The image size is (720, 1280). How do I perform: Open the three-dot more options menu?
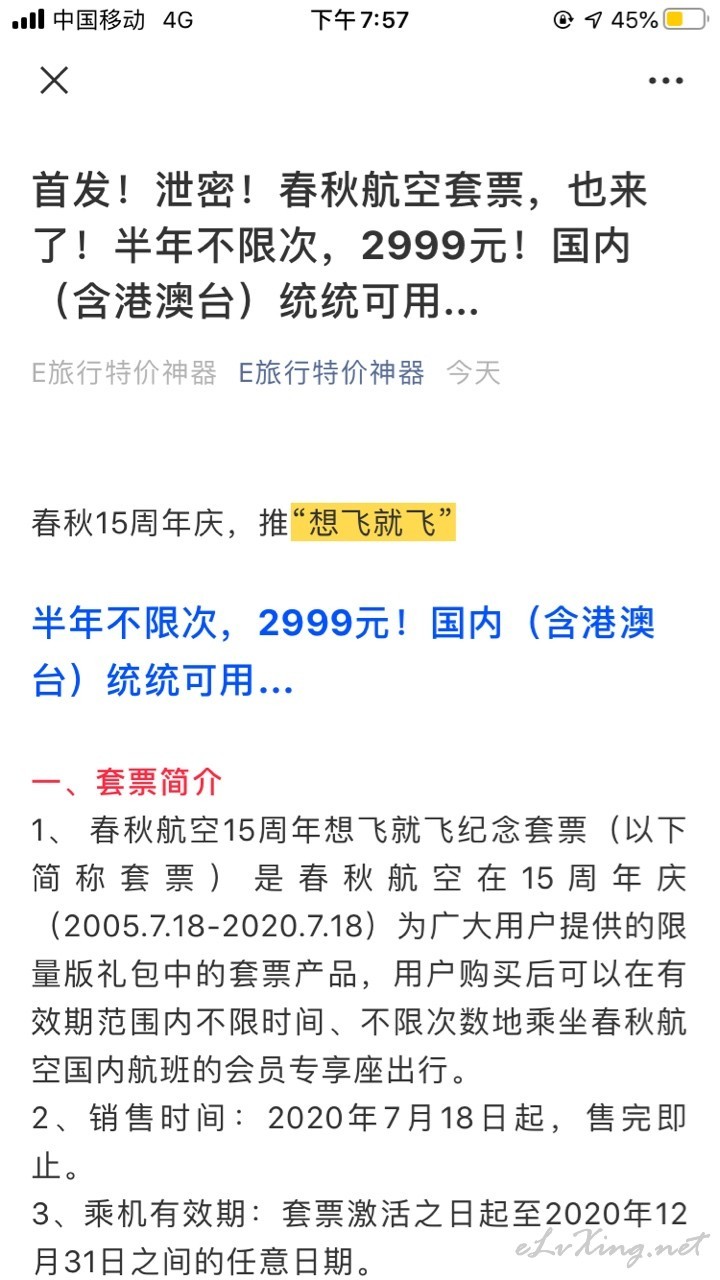(x=666, y=81)
